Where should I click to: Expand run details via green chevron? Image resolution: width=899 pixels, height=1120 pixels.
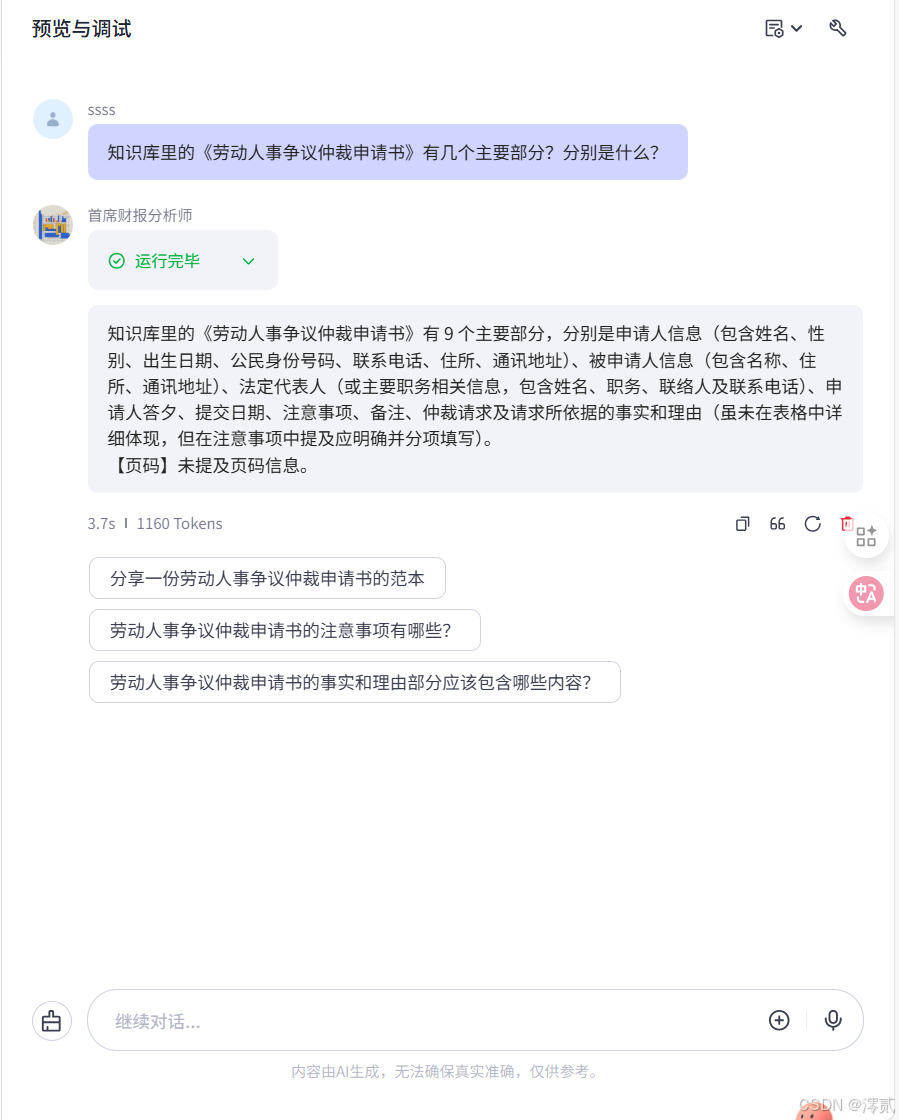tap(248, 260)
